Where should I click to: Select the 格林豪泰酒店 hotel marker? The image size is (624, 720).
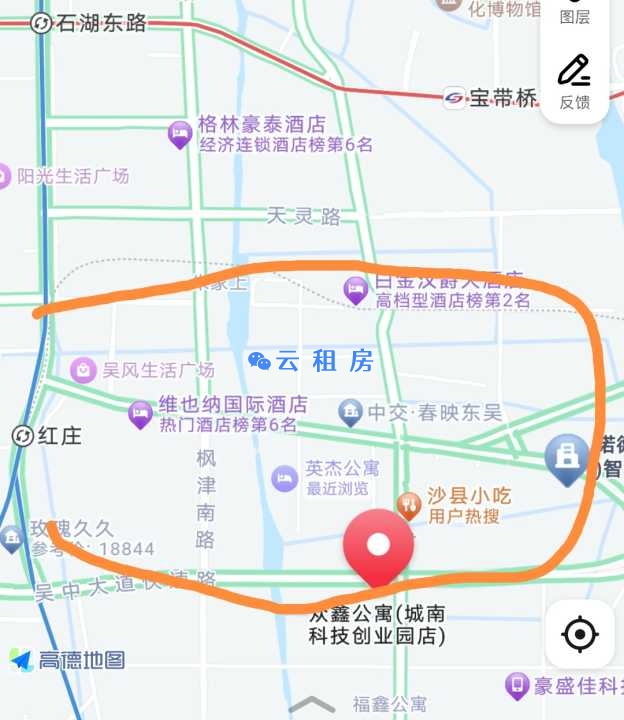click(180, 133)
